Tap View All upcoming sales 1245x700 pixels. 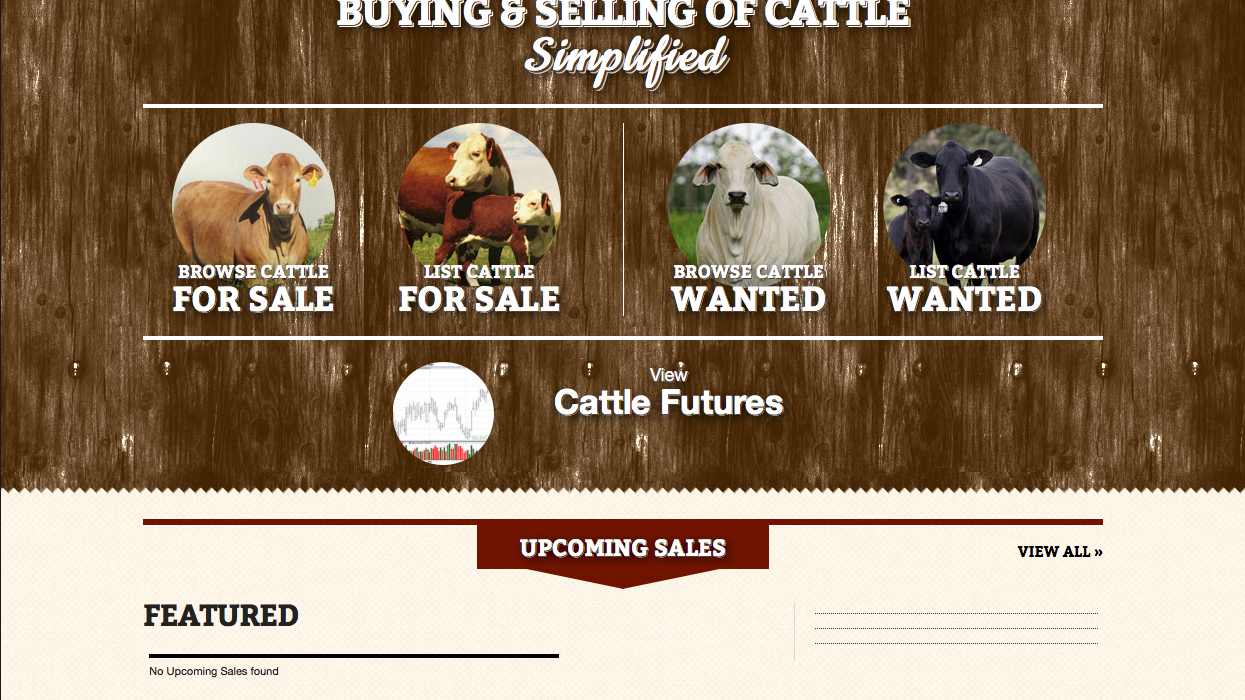[1059, 552]
